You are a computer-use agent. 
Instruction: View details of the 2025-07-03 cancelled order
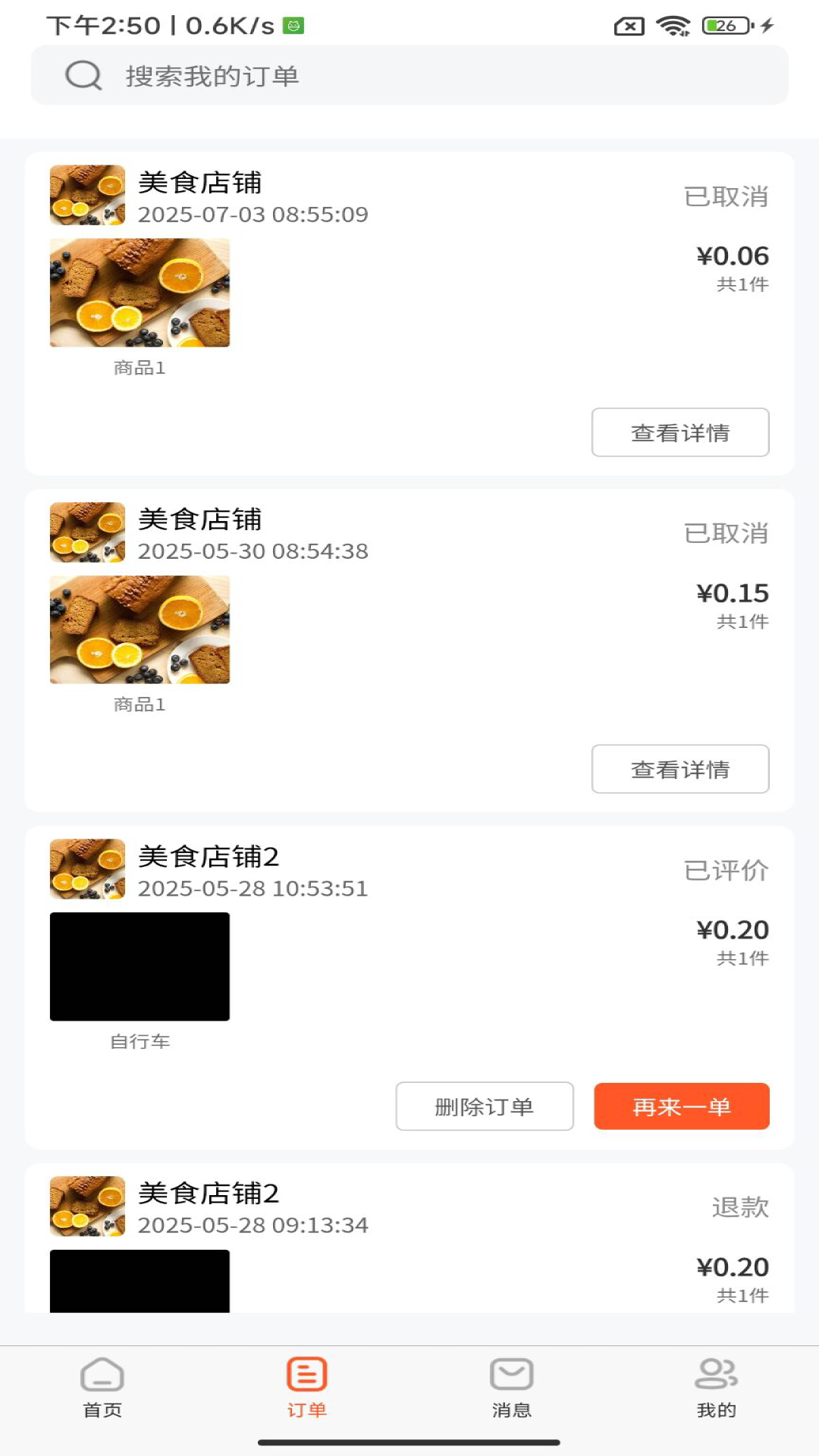(x=679, y=431)
